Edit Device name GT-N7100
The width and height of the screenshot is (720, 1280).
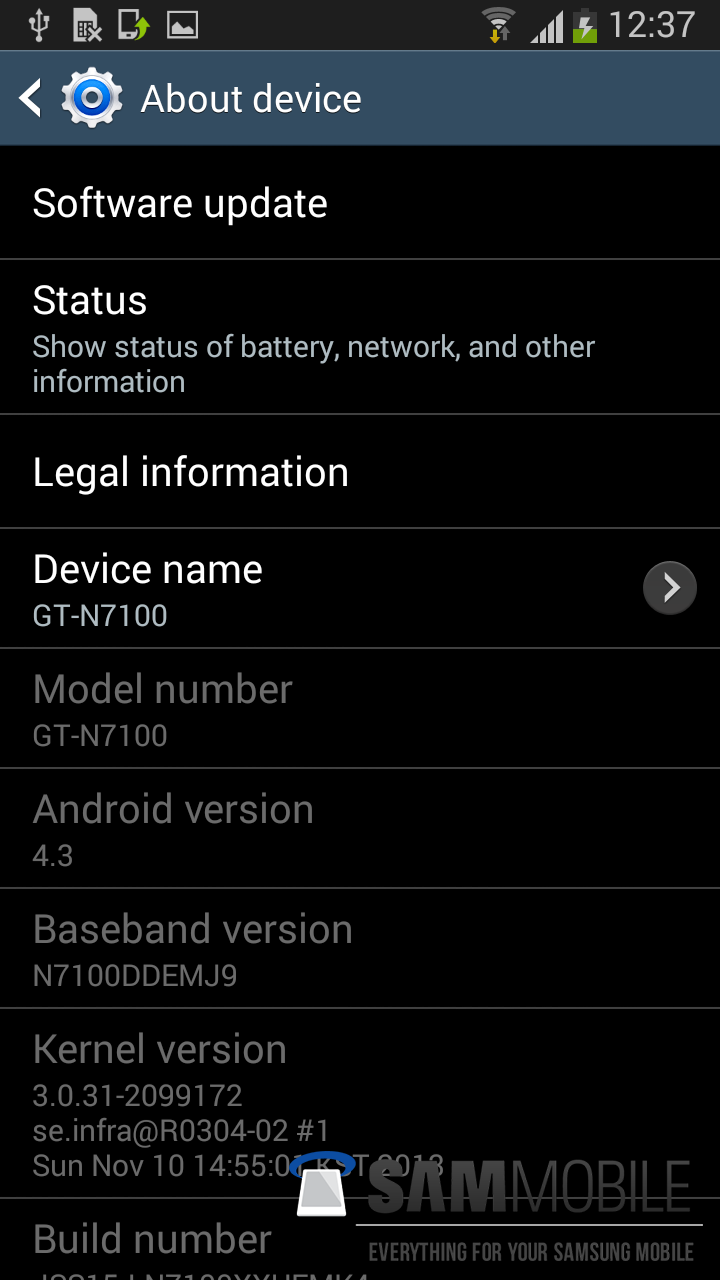[x=360, y=588]
